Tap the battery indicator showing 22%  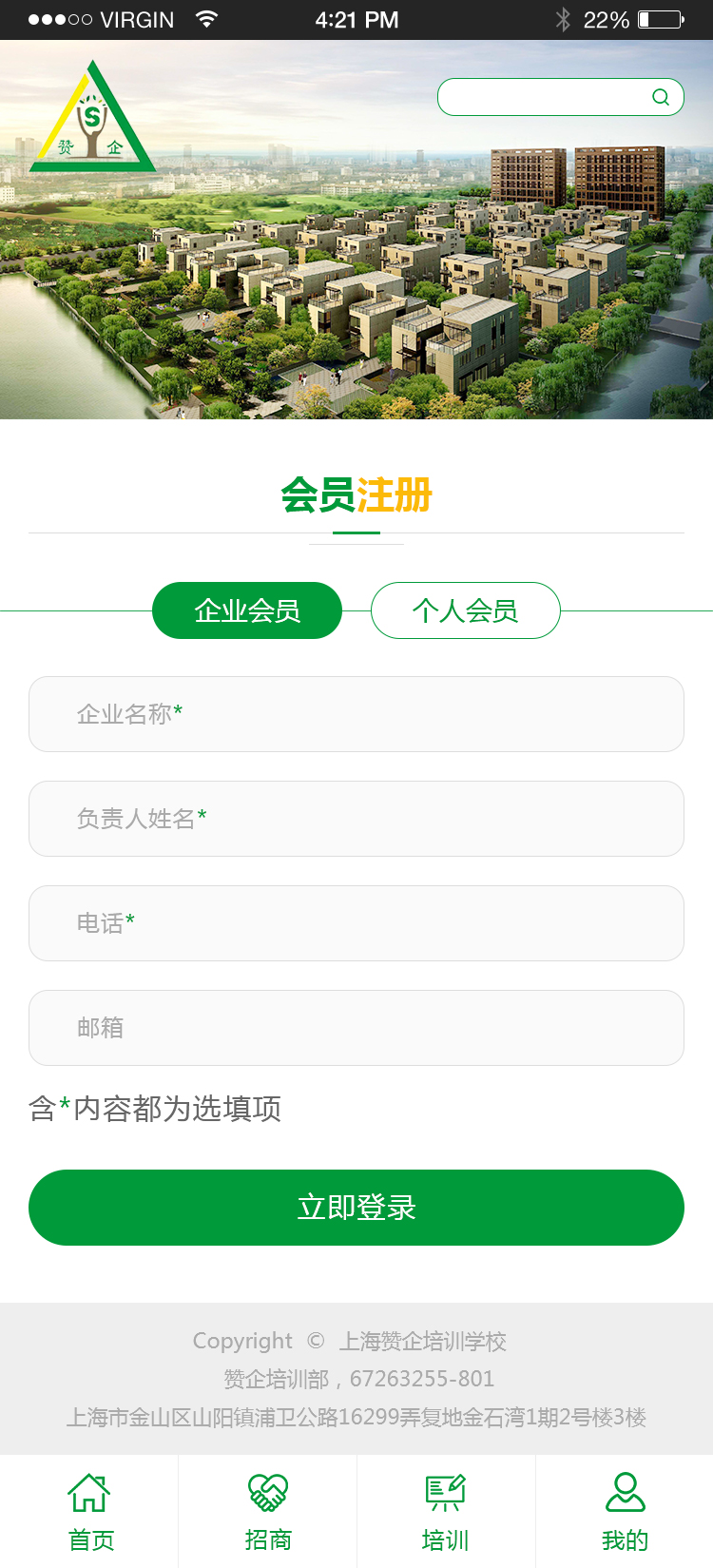(659, 19)
